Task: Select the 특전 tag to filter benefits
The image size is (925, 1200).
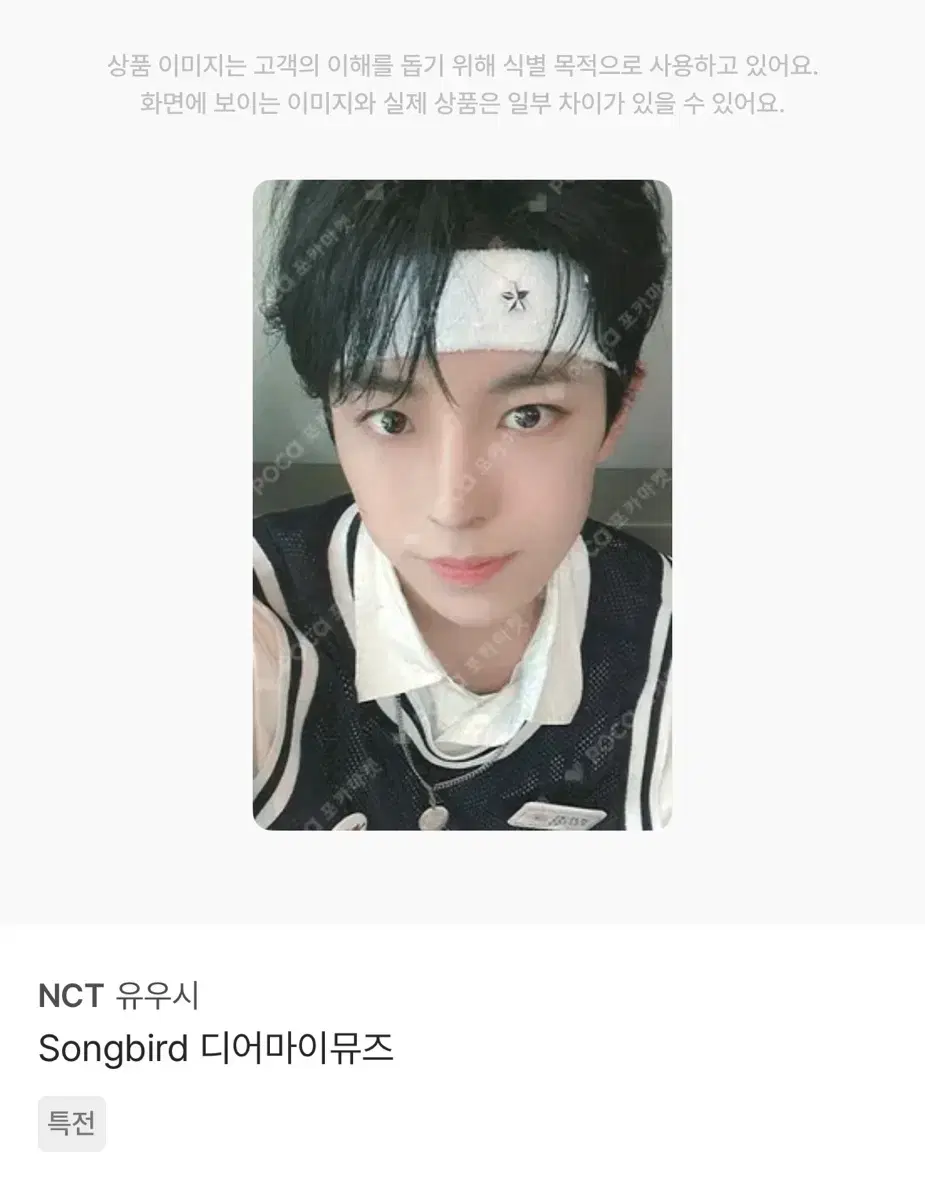Action: (71, 1124)
